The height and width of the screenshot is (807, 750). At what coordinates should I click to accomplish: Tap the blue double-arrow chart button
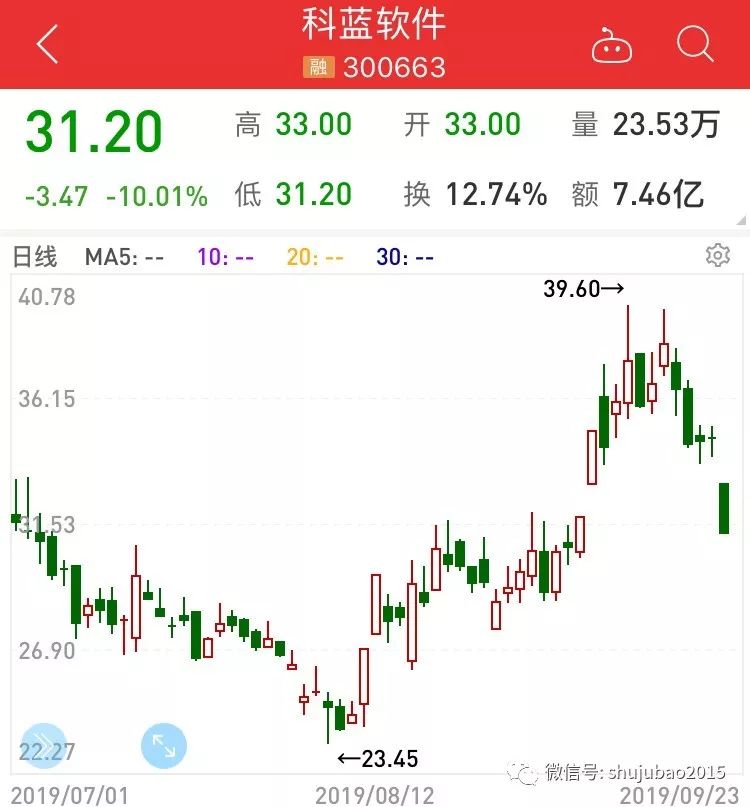point(45,746)
